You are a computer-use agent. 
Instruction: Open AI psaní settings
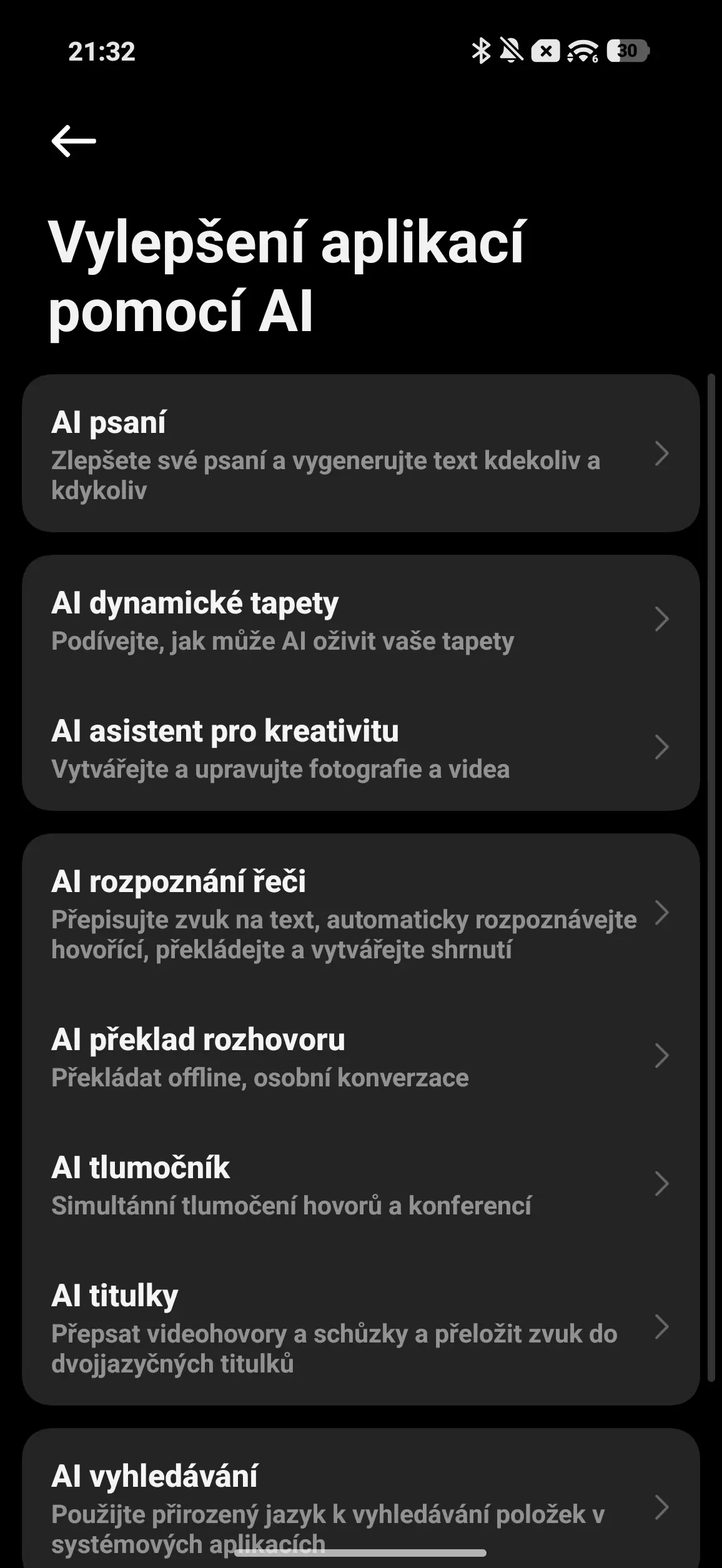pos(360,454)
